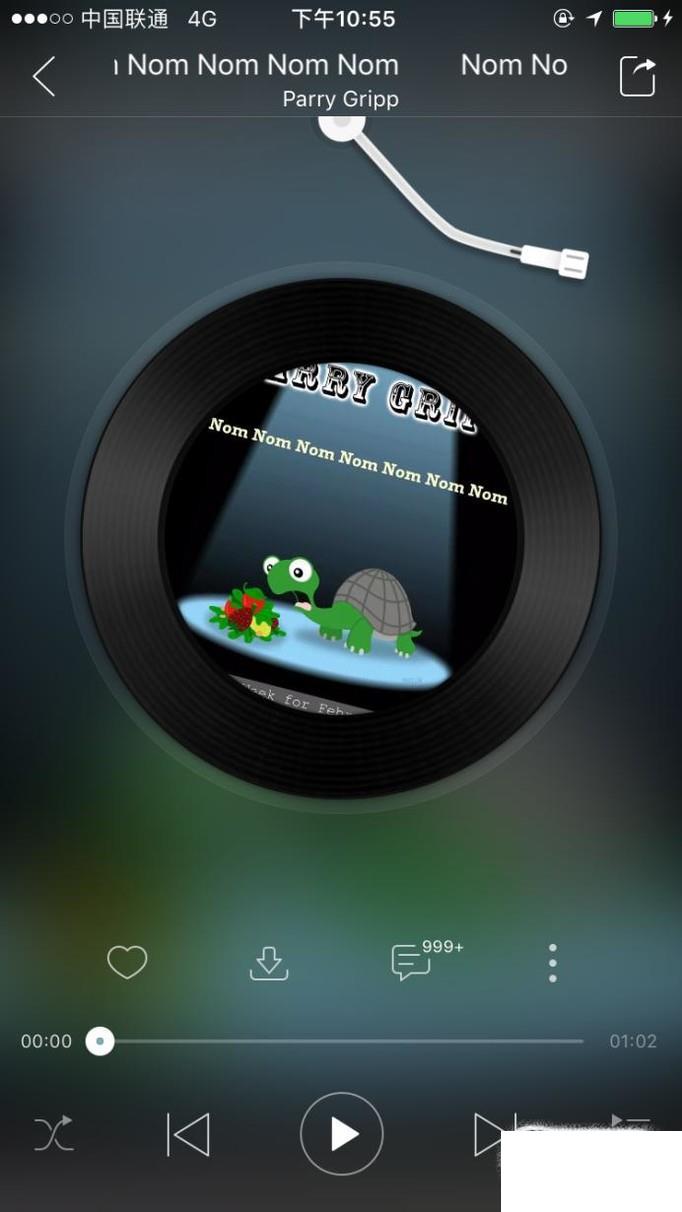The width and height of the screenshot is (682, 1212).
Task: Toggle shuffle play mode
Action: point(54,1133)
